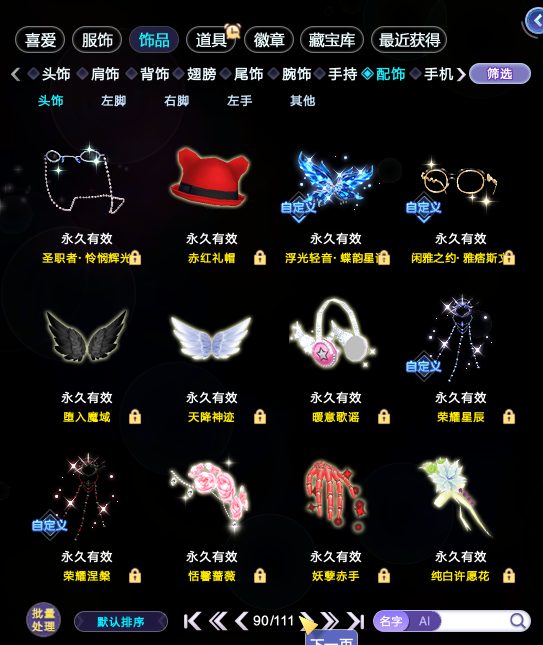Choose the 其他 position filter
Image resolution: width=543 pixels, height=645 pixels.
[x=302, y=100]
